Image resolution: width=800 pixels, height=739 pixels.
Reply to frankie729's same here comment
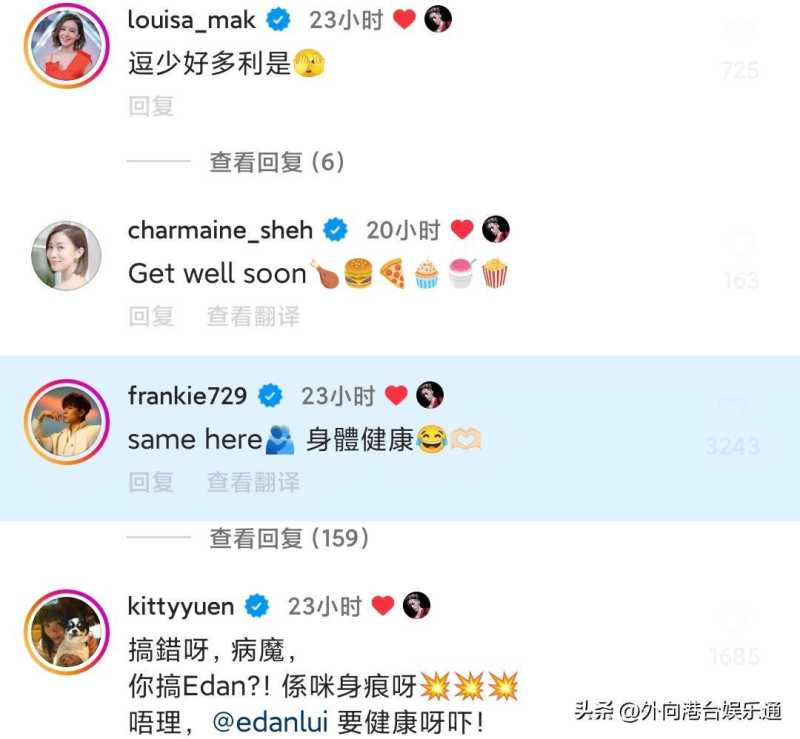pos(151,482)
